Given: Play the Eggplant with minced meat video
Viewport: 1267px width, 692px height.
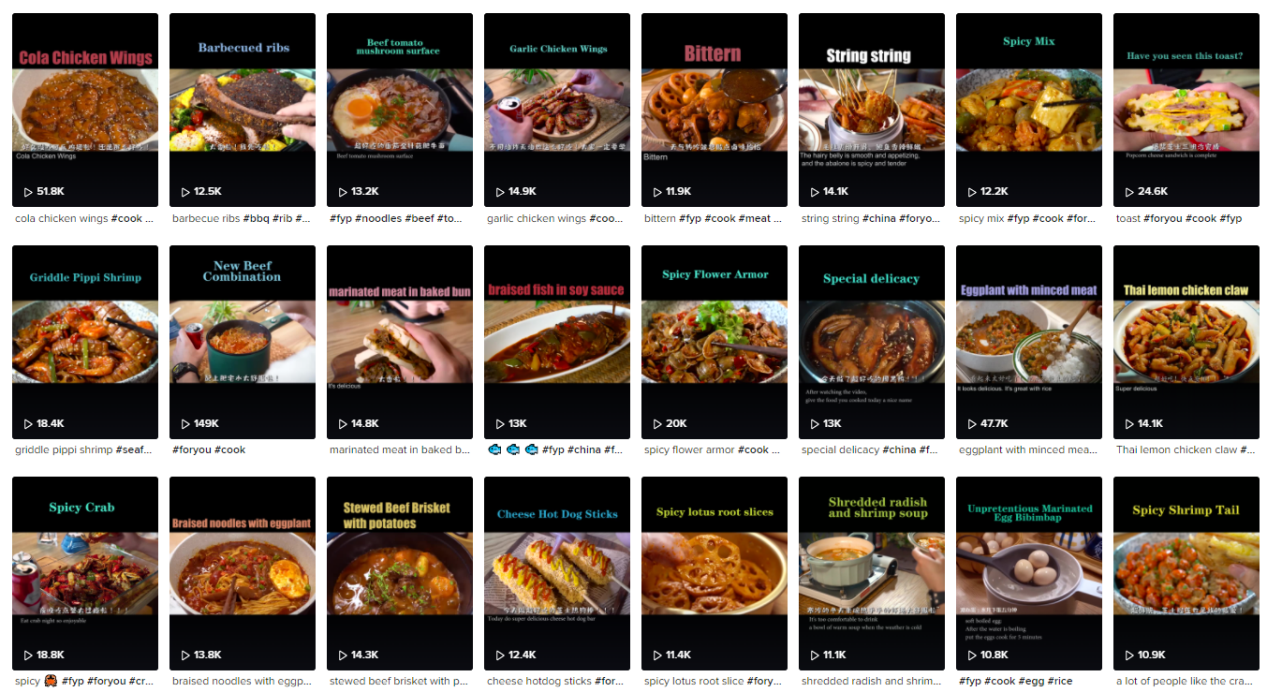Looking at the screenshot, I should tap(1029, 342).
